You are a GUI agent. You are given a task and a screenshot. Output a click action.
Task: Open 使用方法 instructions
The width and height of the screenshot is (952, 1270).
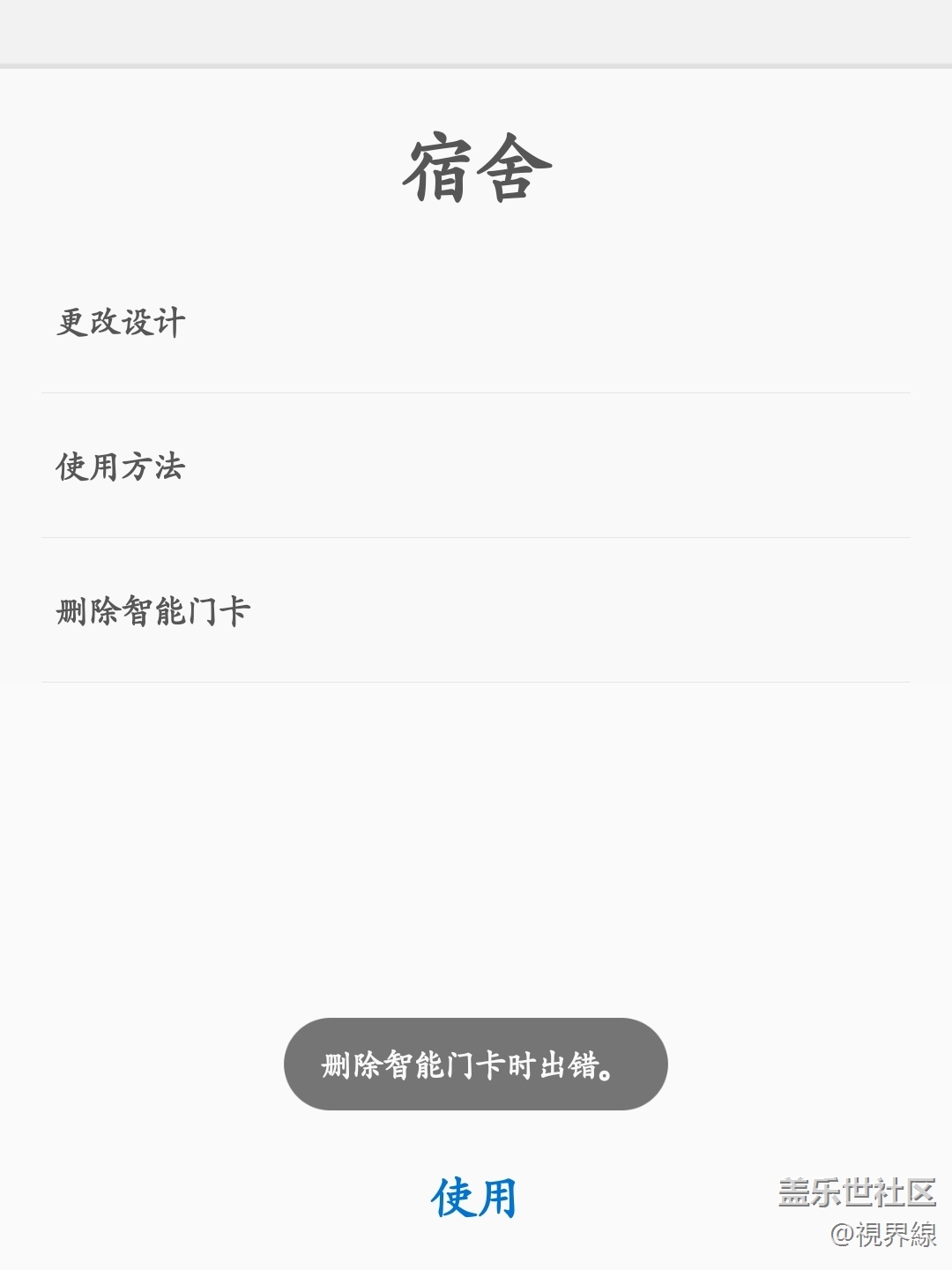coord(122,467)
